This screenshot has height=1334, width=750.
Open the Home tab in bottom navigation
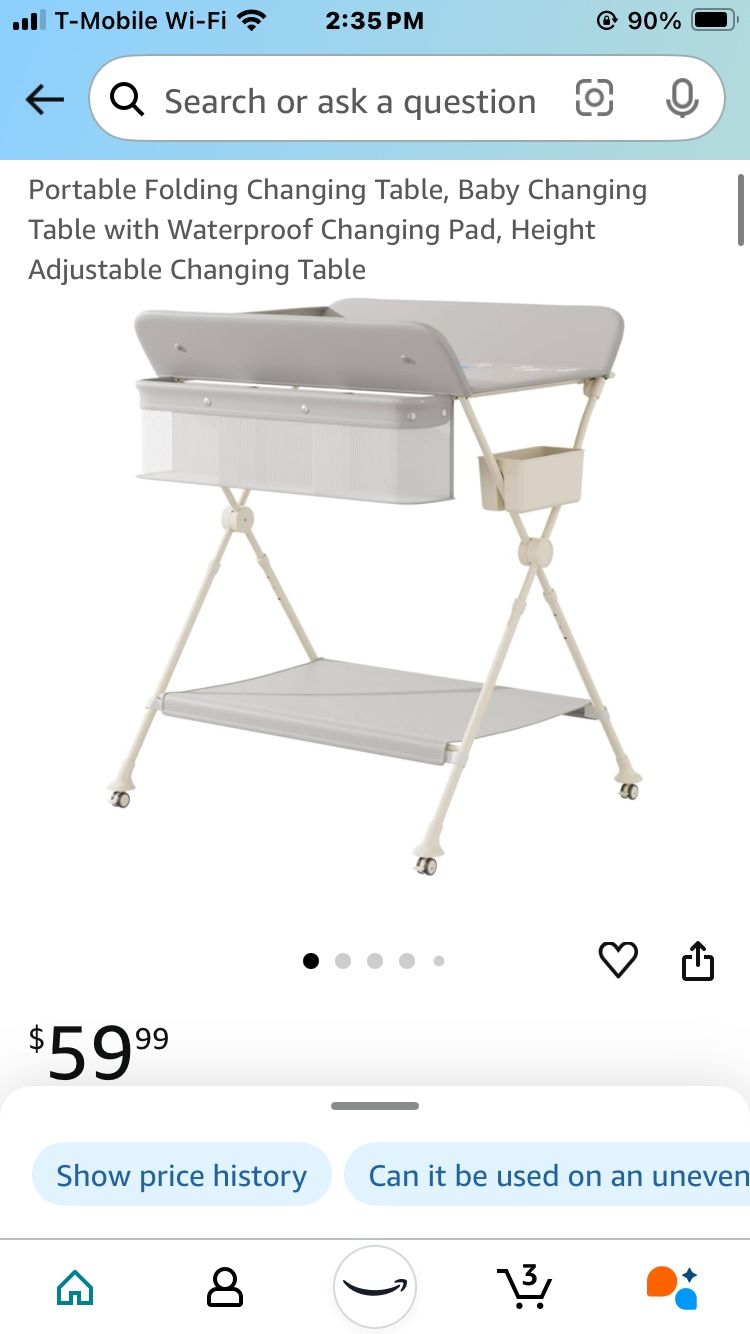(x=75, y=1287)
